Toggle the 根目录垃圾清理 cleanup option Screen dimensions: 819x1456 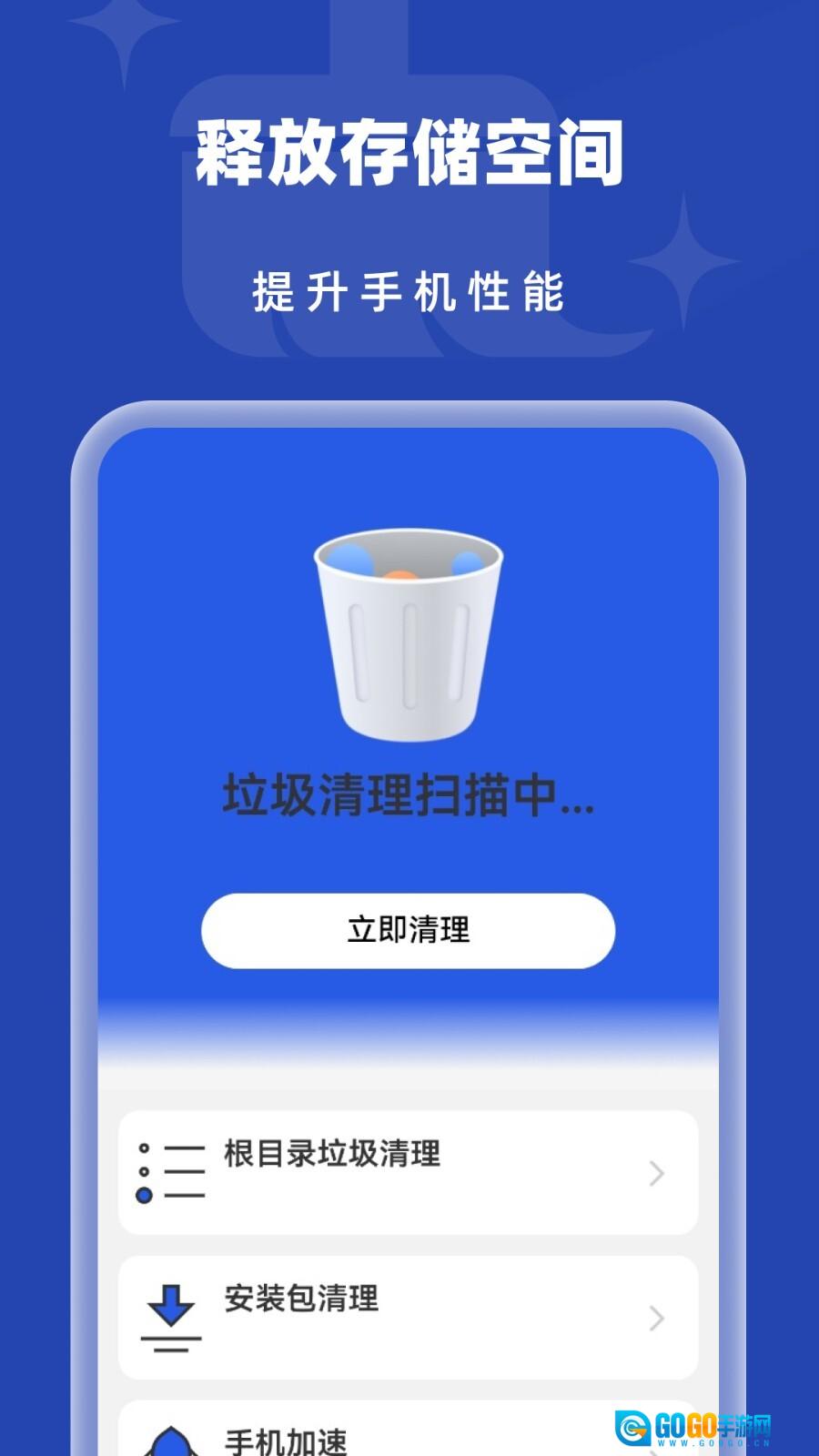[409, 1174]
